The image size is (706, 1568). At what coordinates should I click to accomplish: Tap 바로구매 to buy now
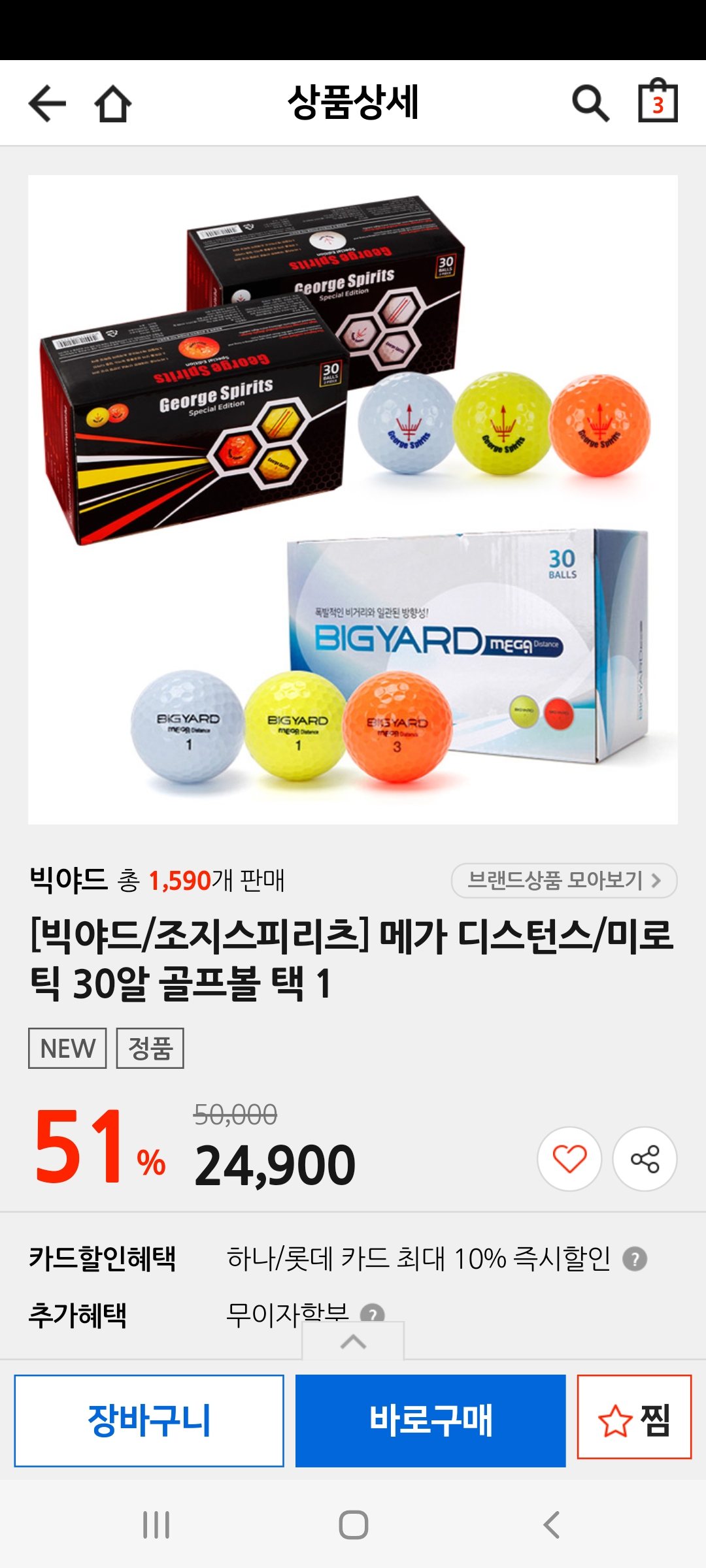coord(430,1421)
